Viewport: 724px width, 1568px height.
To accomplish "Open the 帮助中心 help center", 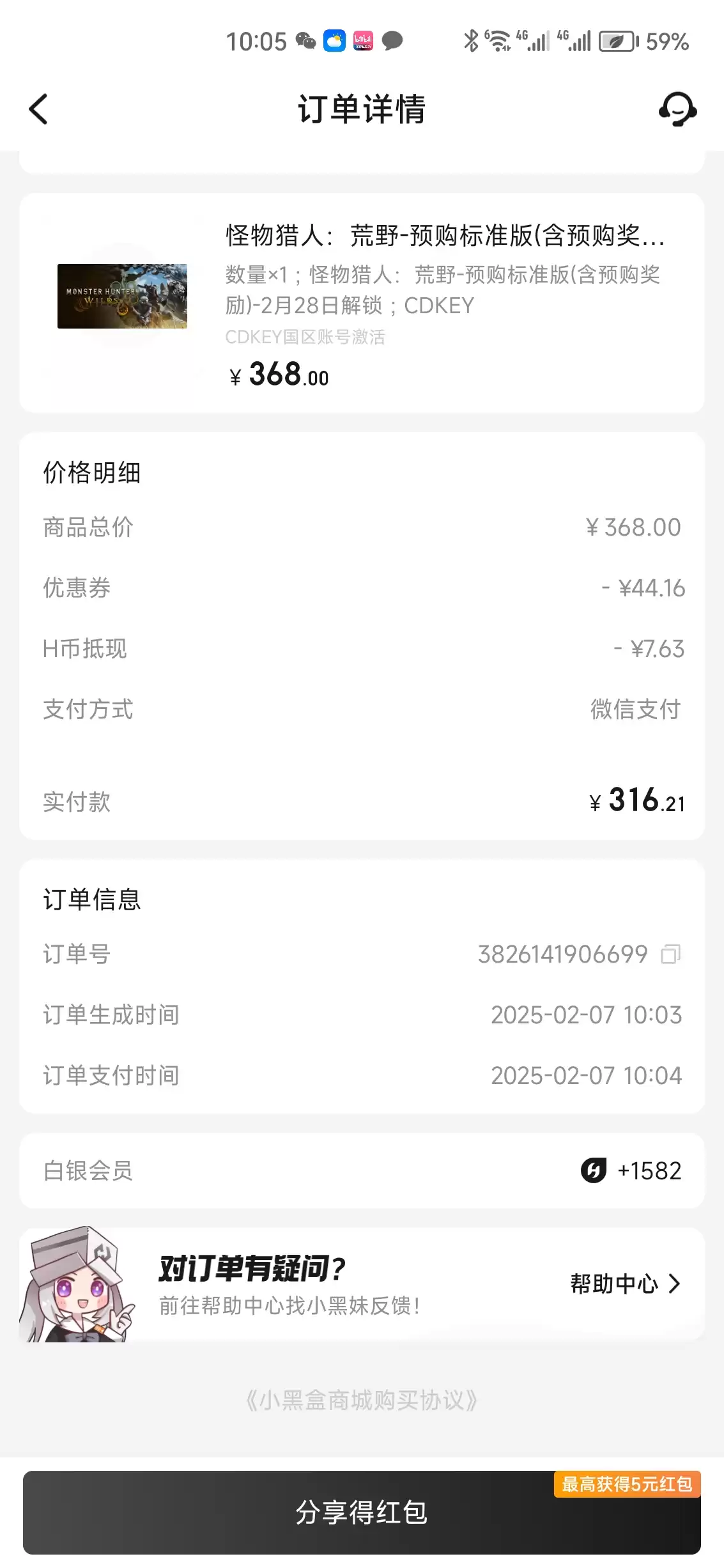I will [x=624, y=1284].
